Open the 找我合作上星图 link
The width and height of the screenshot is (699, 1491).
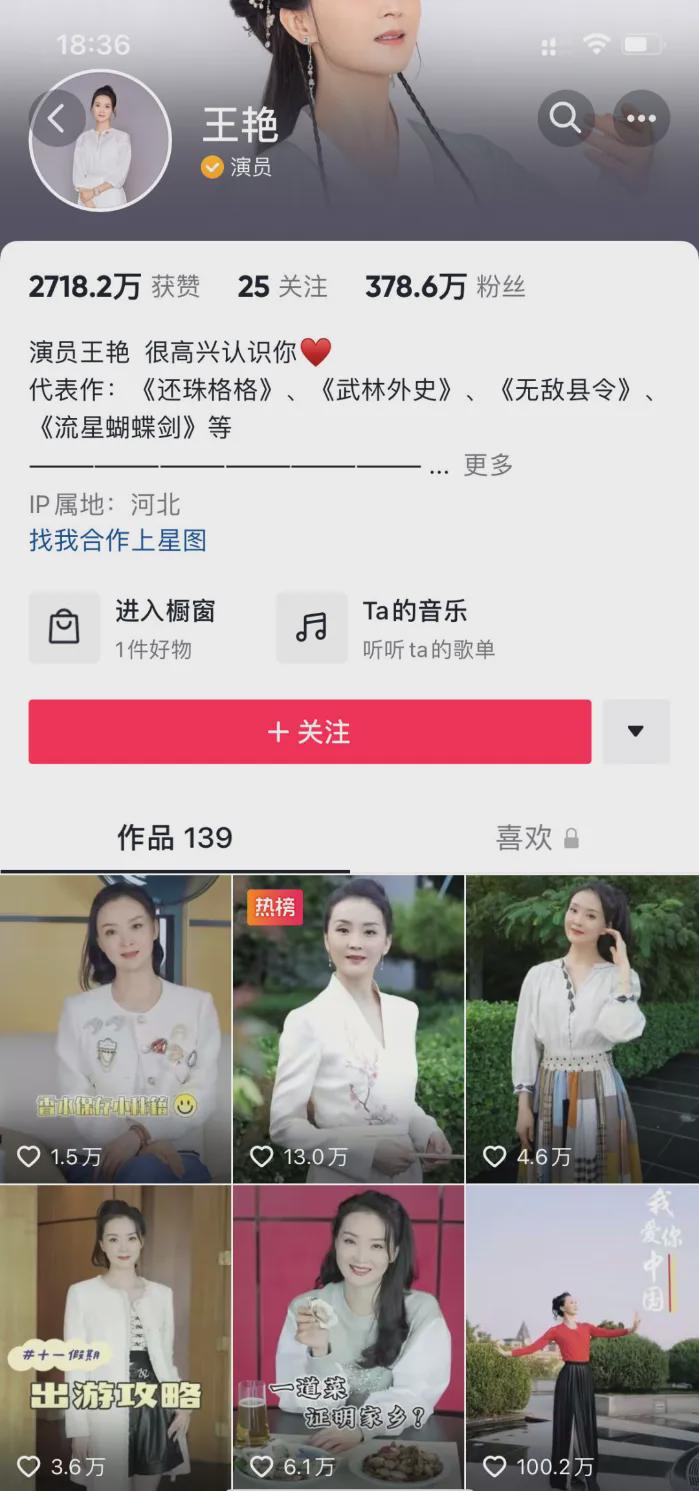click(x=118, y=541)
